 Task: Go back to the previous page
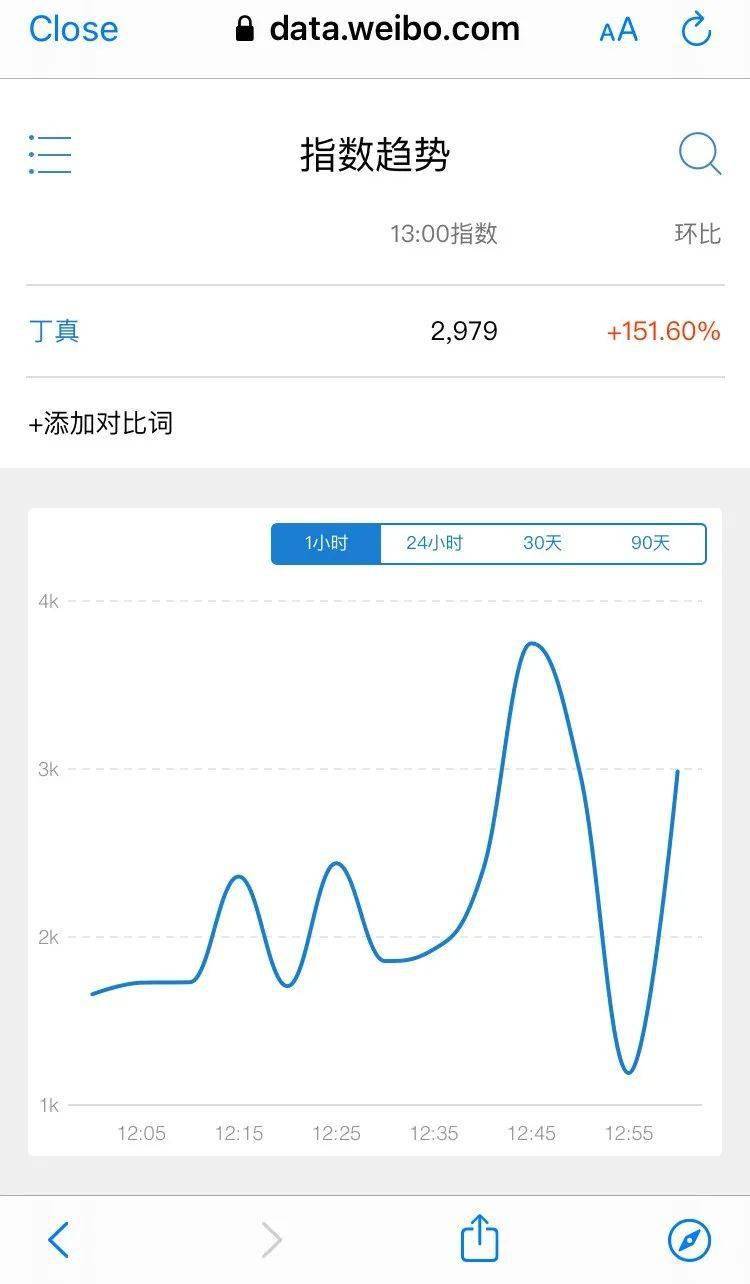tap(59, 1240)
